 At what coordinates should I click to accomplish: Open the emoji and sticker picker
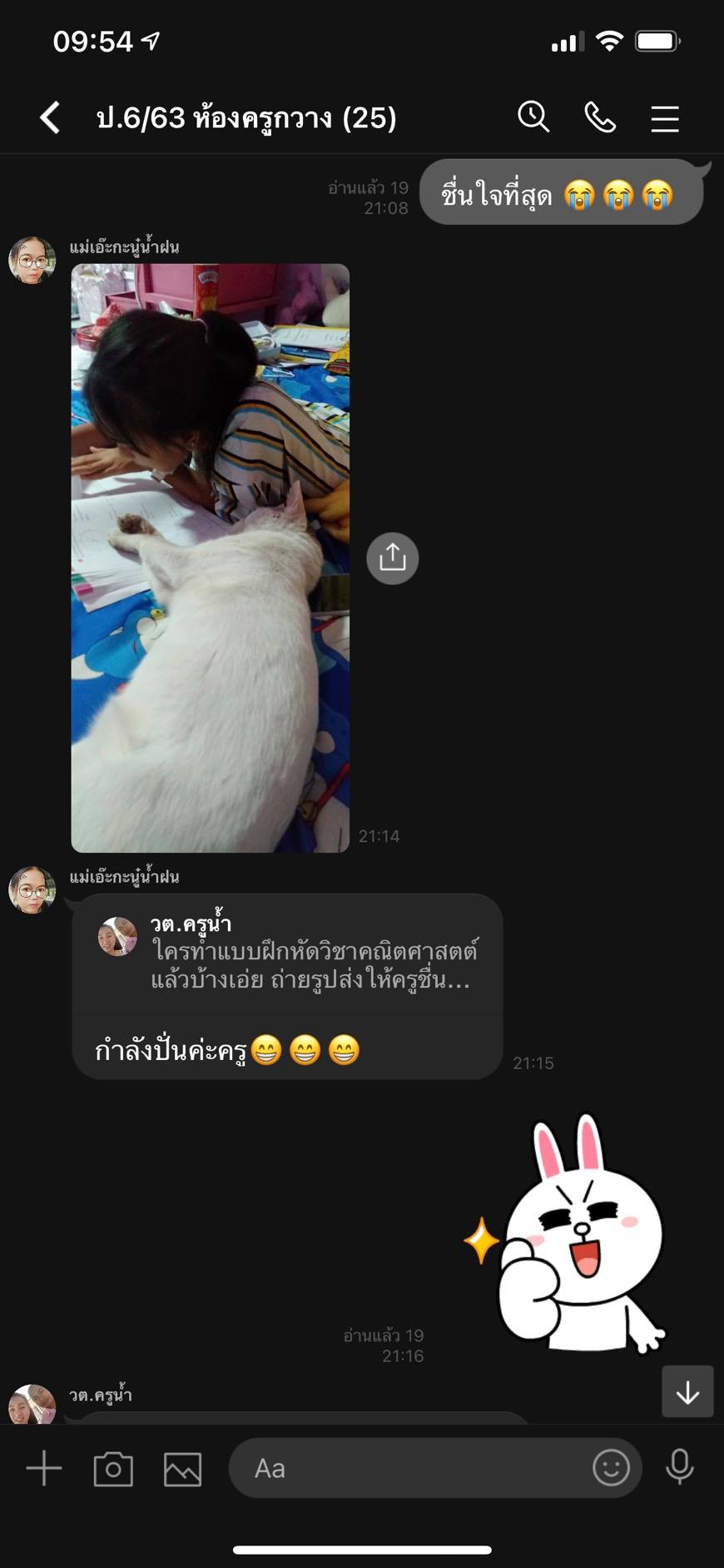611,1467
